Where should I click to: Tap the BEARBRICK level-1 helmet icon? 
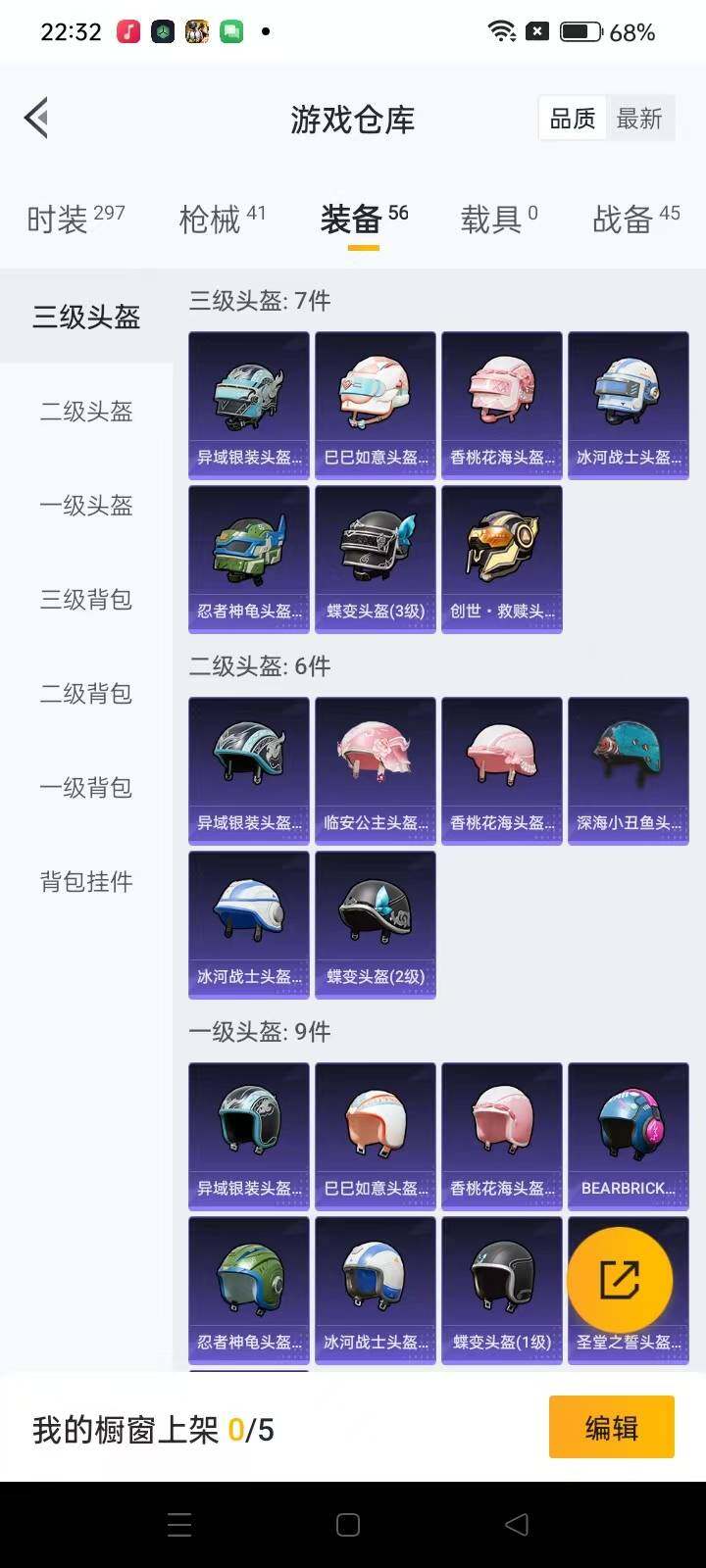coord(628,1127)
